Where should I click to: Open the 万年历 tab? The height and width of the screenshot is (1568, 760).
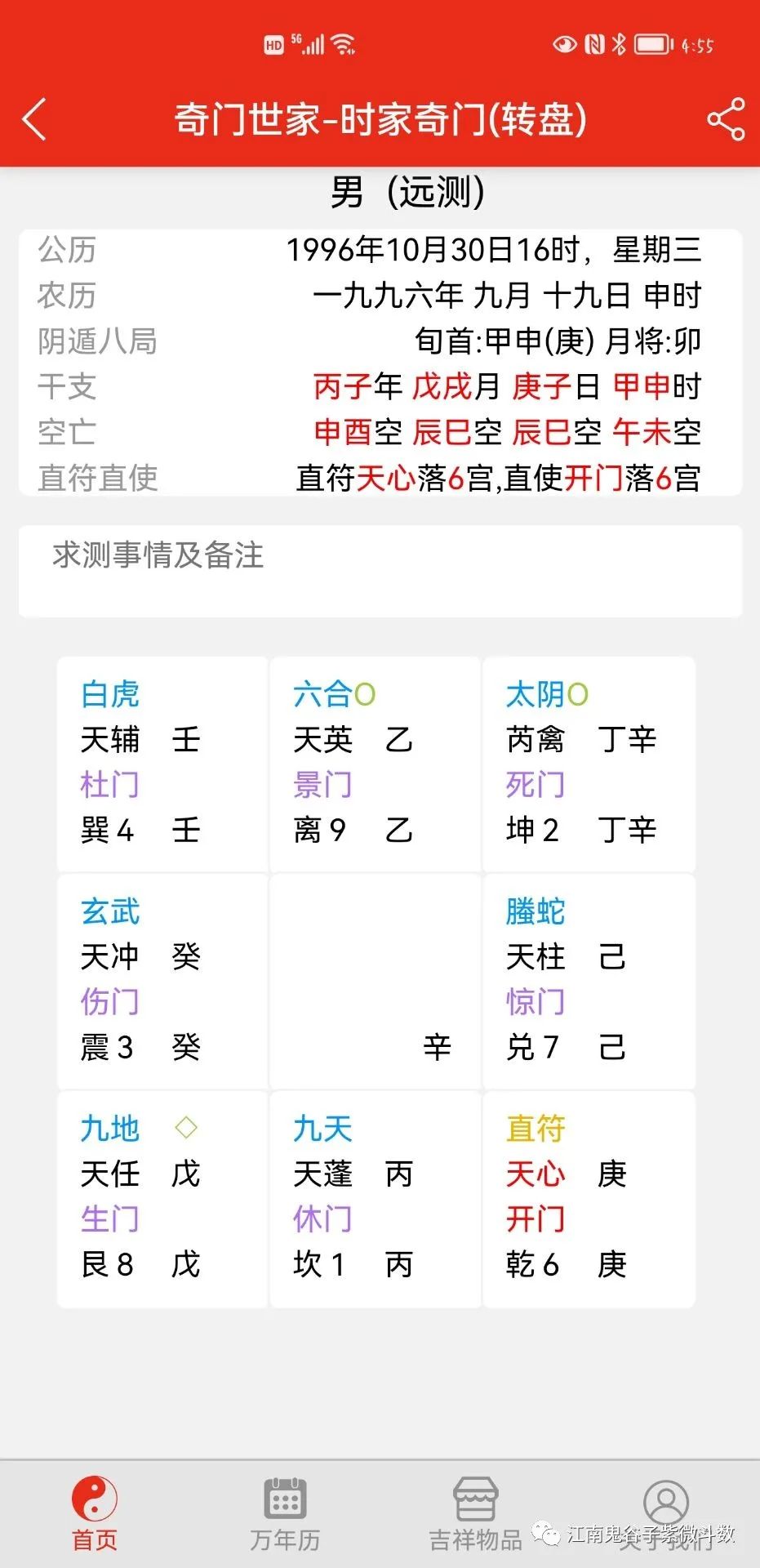(x=285, y=1513)
